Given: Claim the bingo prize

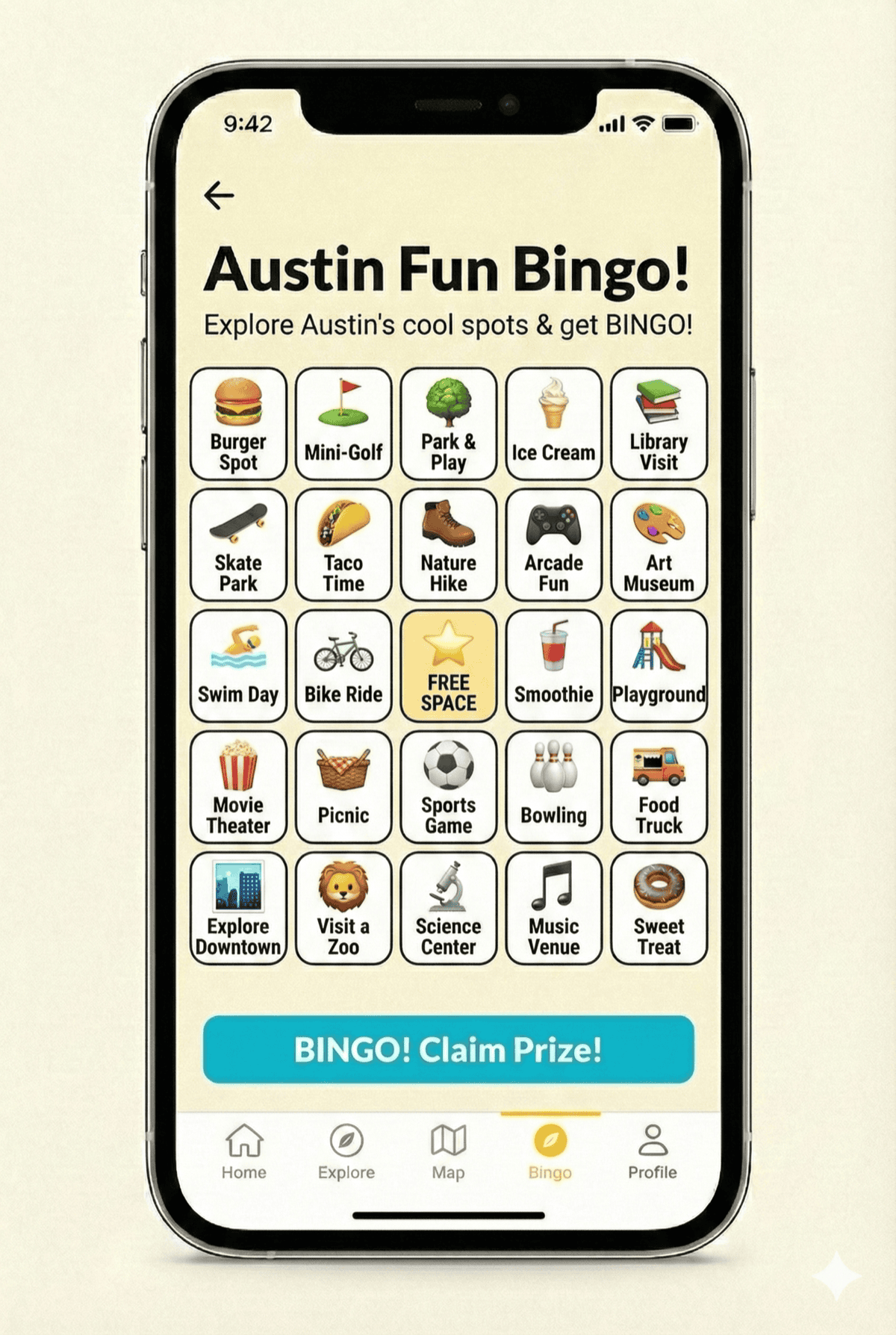Looking at the screenshot, I should pos(448,1049).
